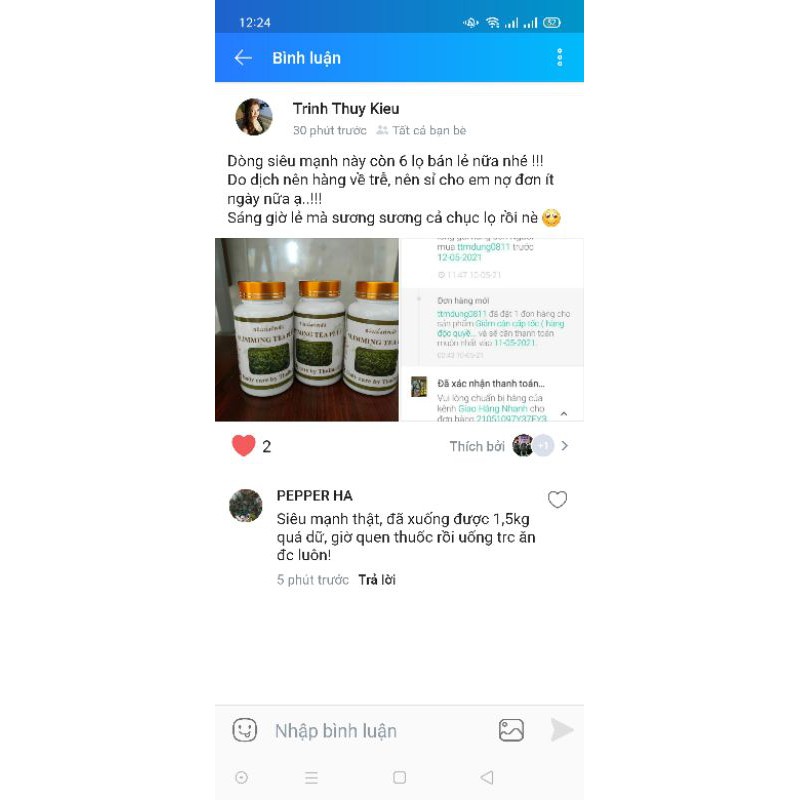Reply to PEPPER HA's comment via Trả lời
Screen dimensions: 800x800
pos(377,580)
